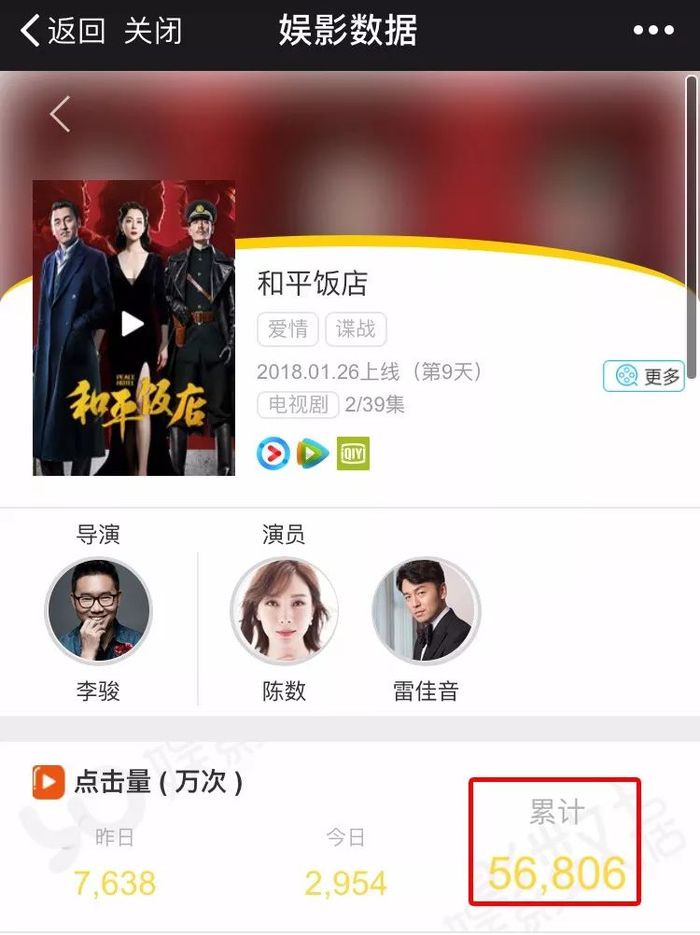This screenshot has width=700, height=935.
Task: Select the 爱情 genre tag
Action: pos(288,329)
